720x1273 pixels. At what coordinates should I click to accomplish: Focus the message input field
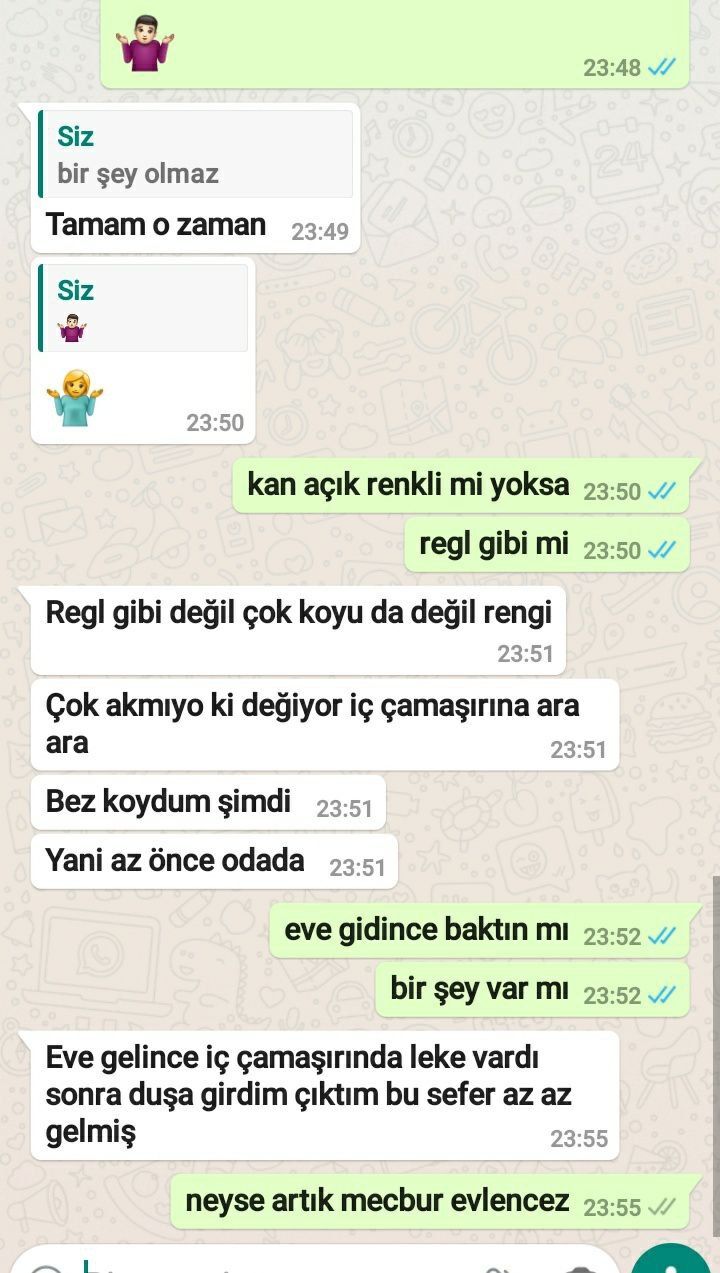pyautogui.click(x=280, y=1262)
